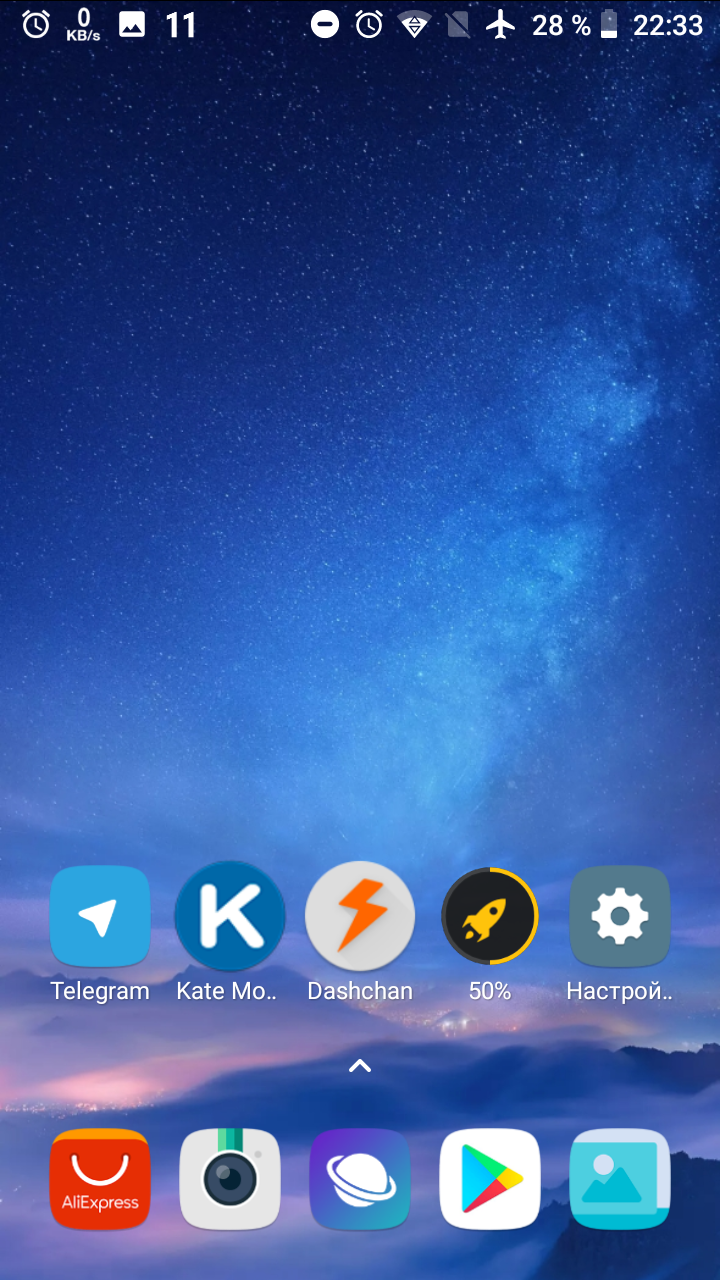720x1280 pixels.
Task: Open the planet browser app
Action: 360,1179
